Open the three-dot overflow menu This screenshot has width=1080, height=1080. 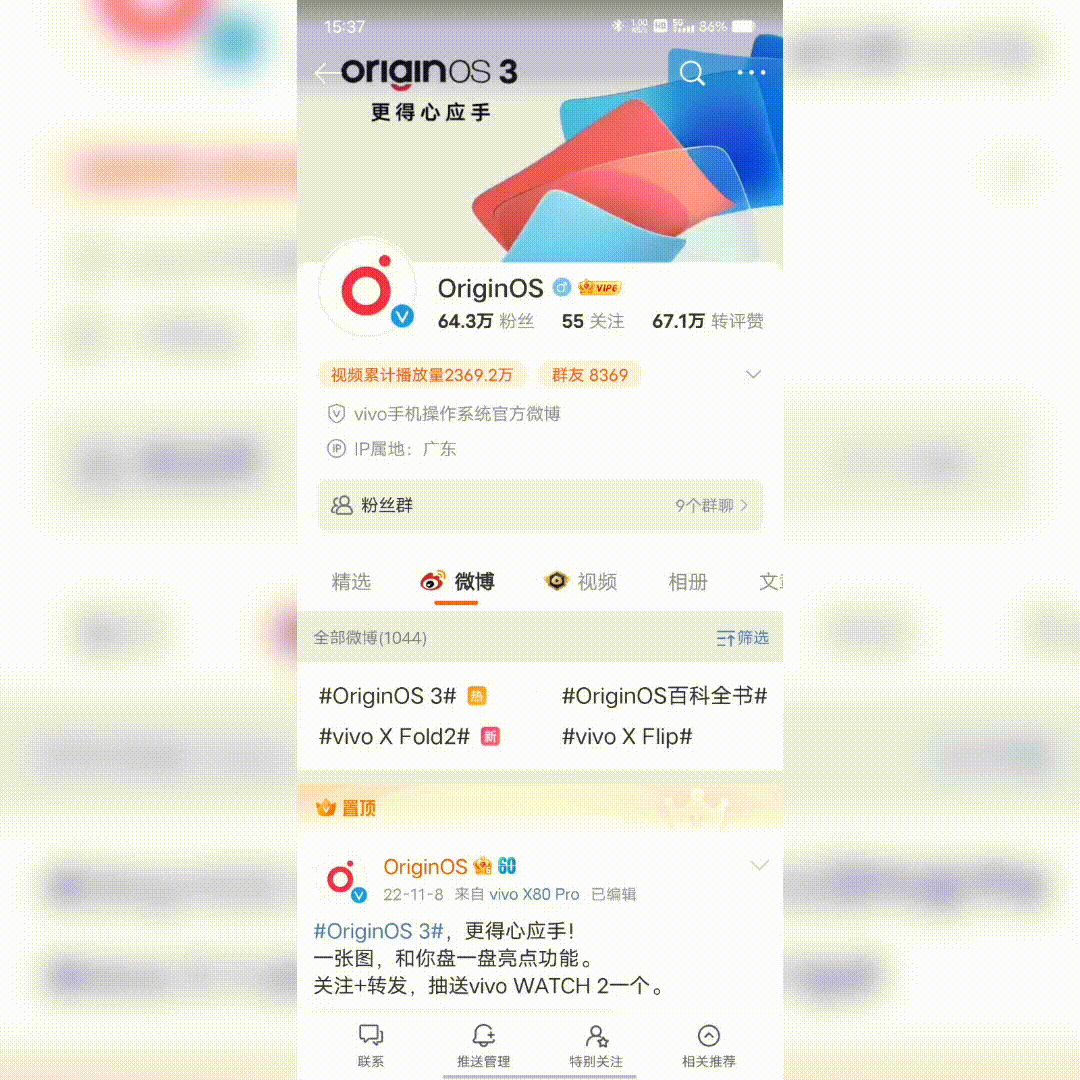point(751,73)
